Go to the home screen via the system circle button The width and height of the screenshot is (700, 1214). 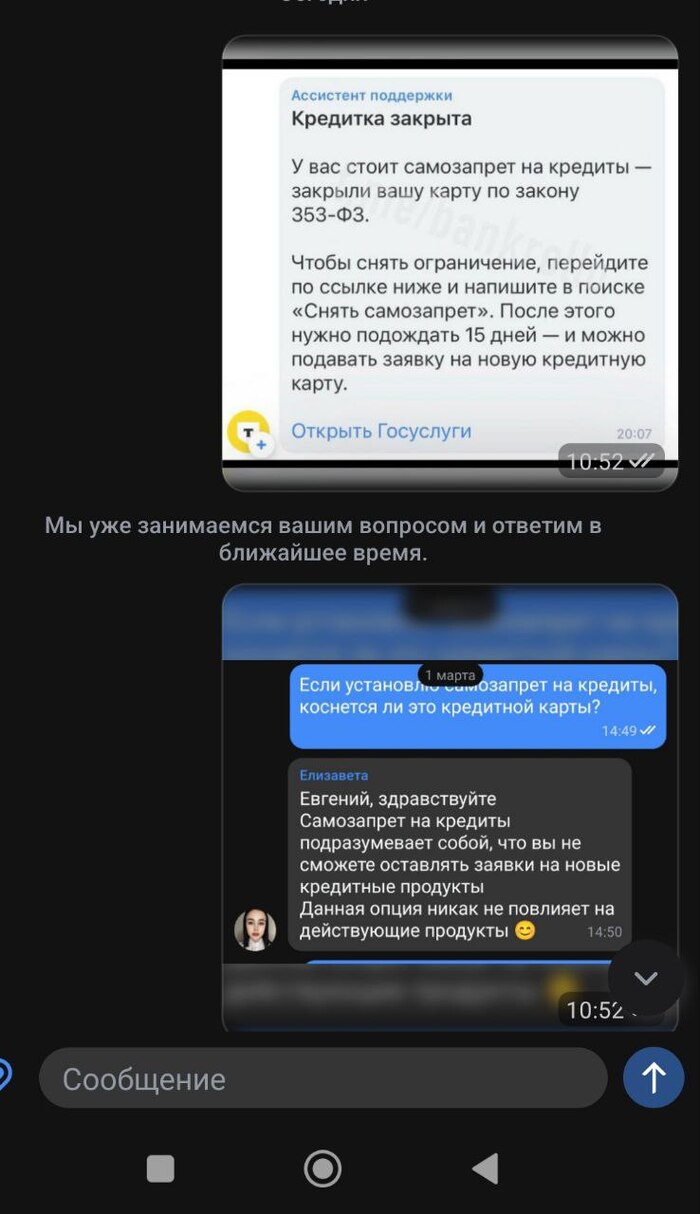[x=322, y=1167]
